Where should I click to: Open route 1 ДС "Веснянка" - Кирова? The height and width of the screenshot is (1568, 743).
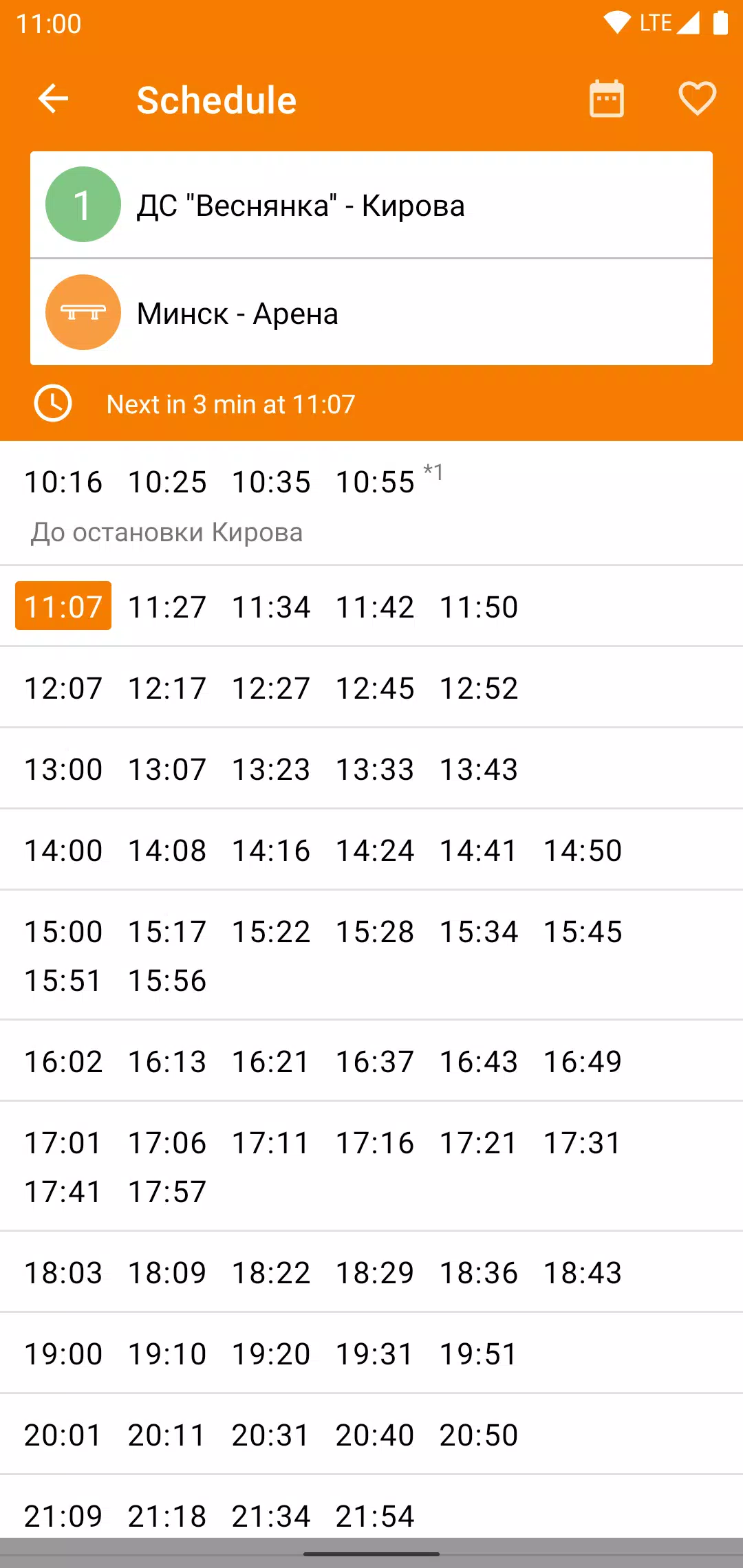click(x=371, y=205)
